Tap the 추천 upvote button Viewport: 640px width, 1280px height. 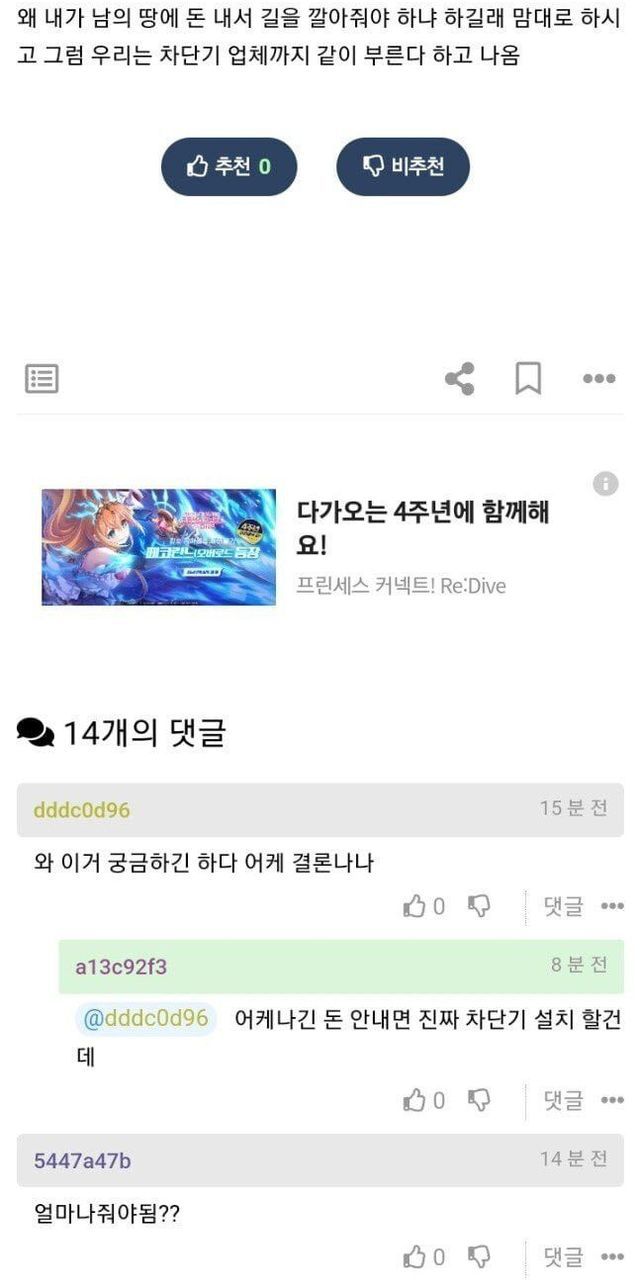[x=229, y=166]
